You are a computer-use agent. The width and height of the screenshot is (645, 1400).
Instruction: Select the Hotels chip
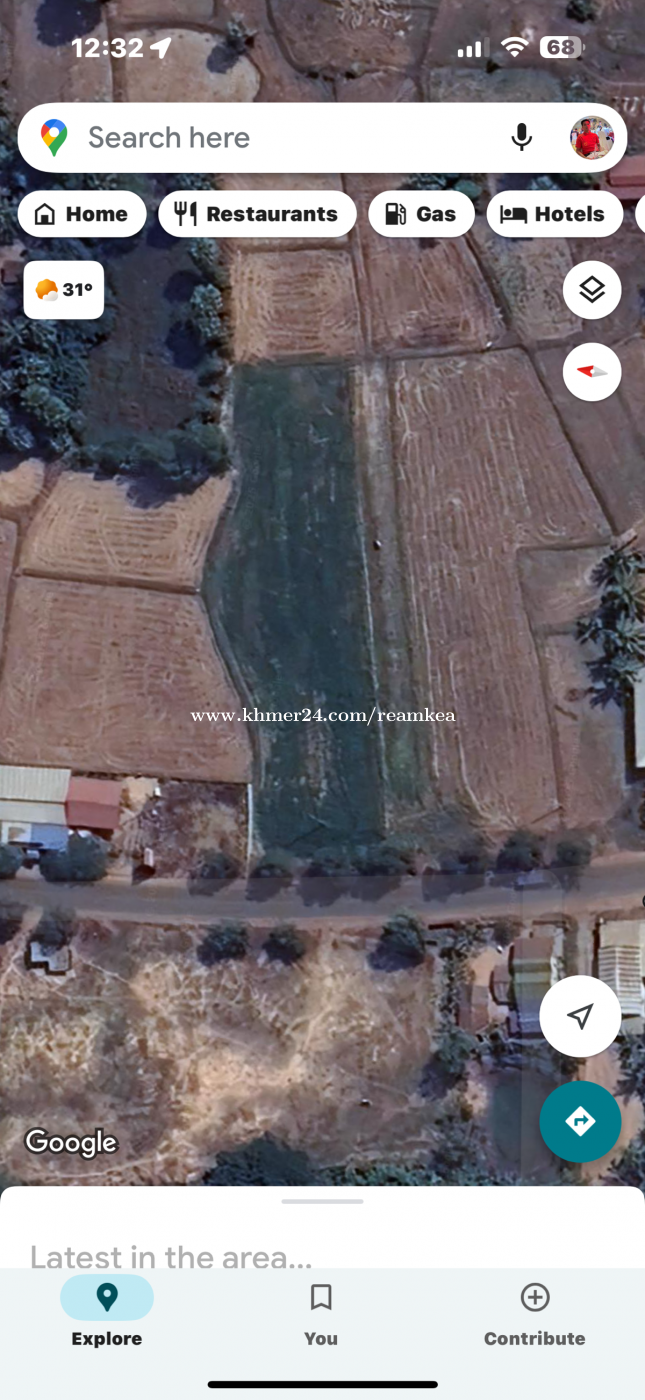click(x=554, y=214)
